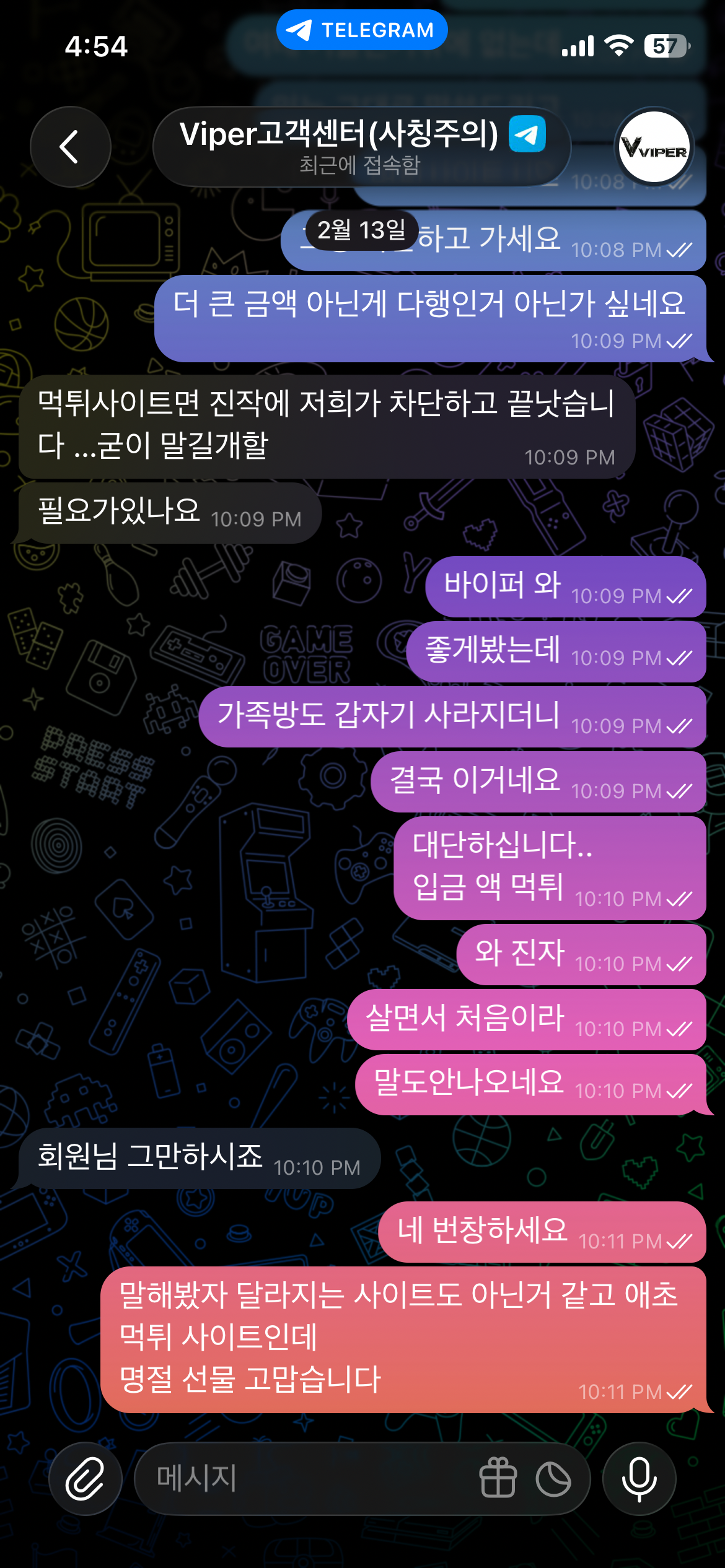
Task: Open the gift icon in message bar
Action: coord(498,1479)
